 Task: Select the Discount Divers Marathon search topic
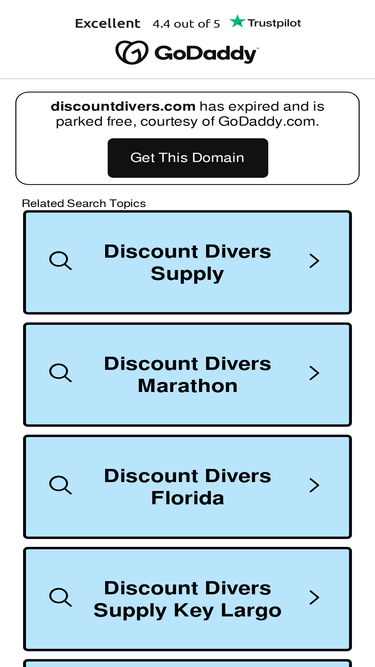[188, 375]
